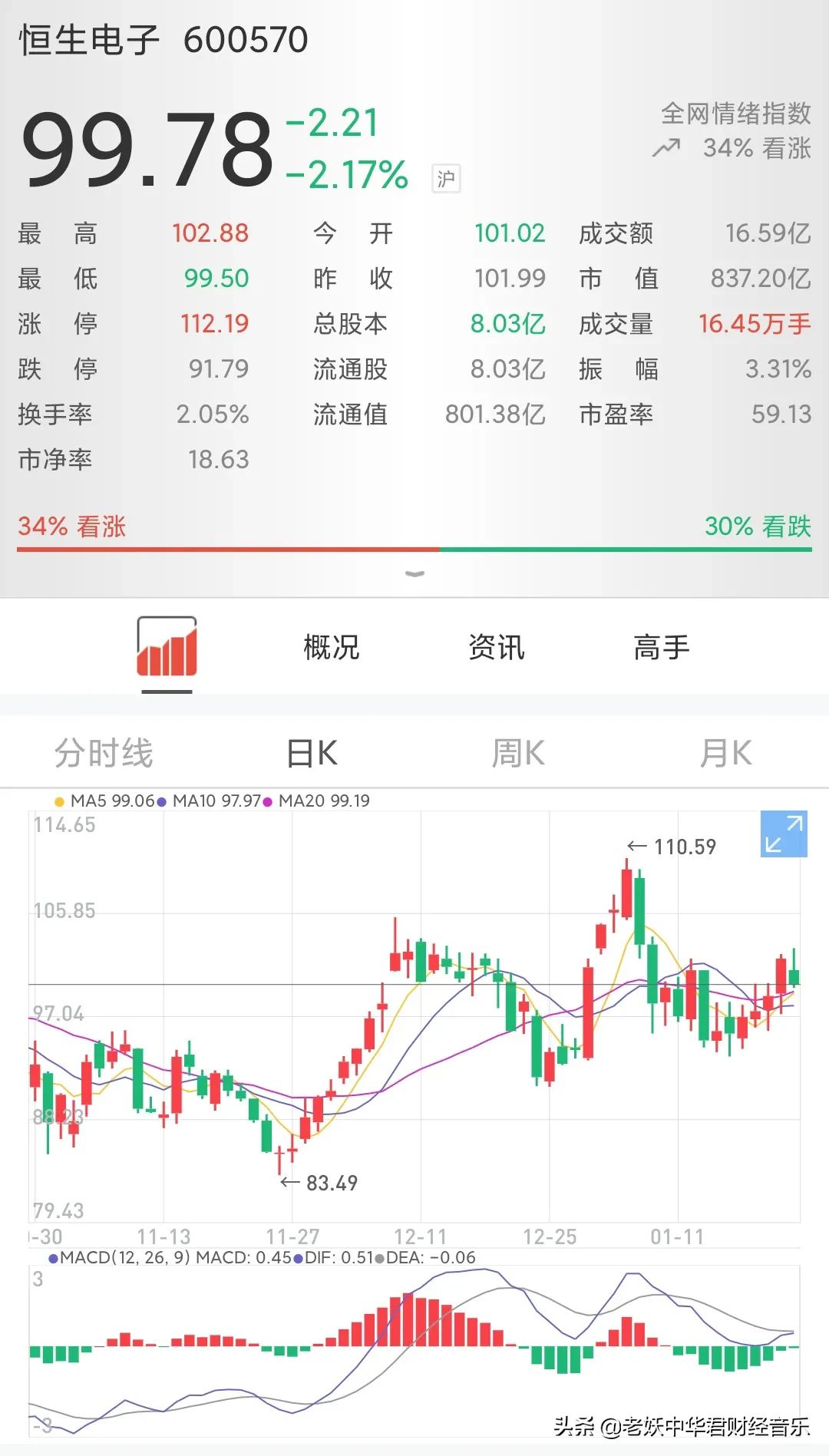This screenshot has height=1456, width=829.
Task: Select the red chart icon tab
Action: click(167, 647)
